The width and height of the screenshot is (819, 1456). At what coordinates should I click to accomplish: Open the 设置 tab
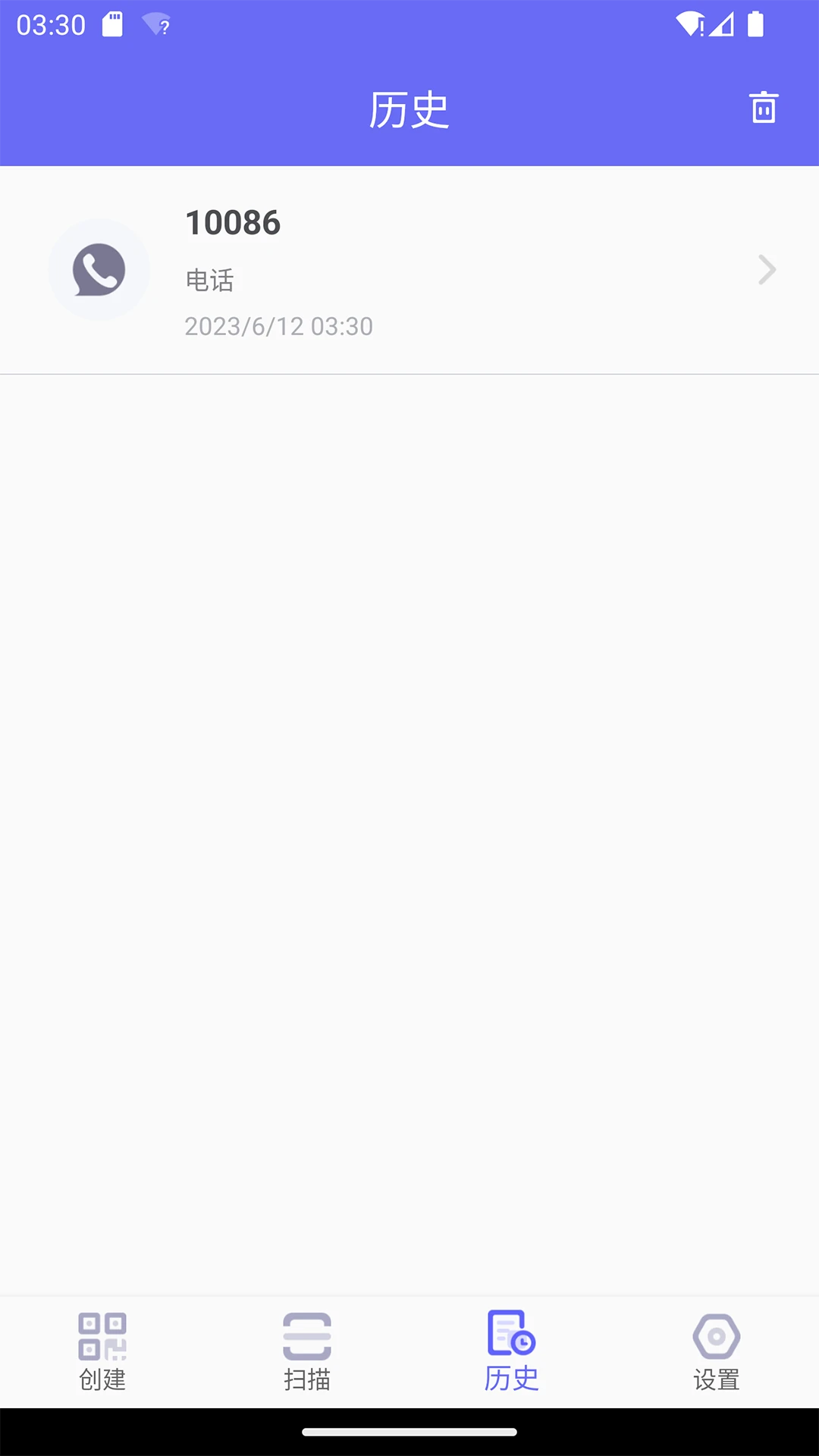(716, 1352)
